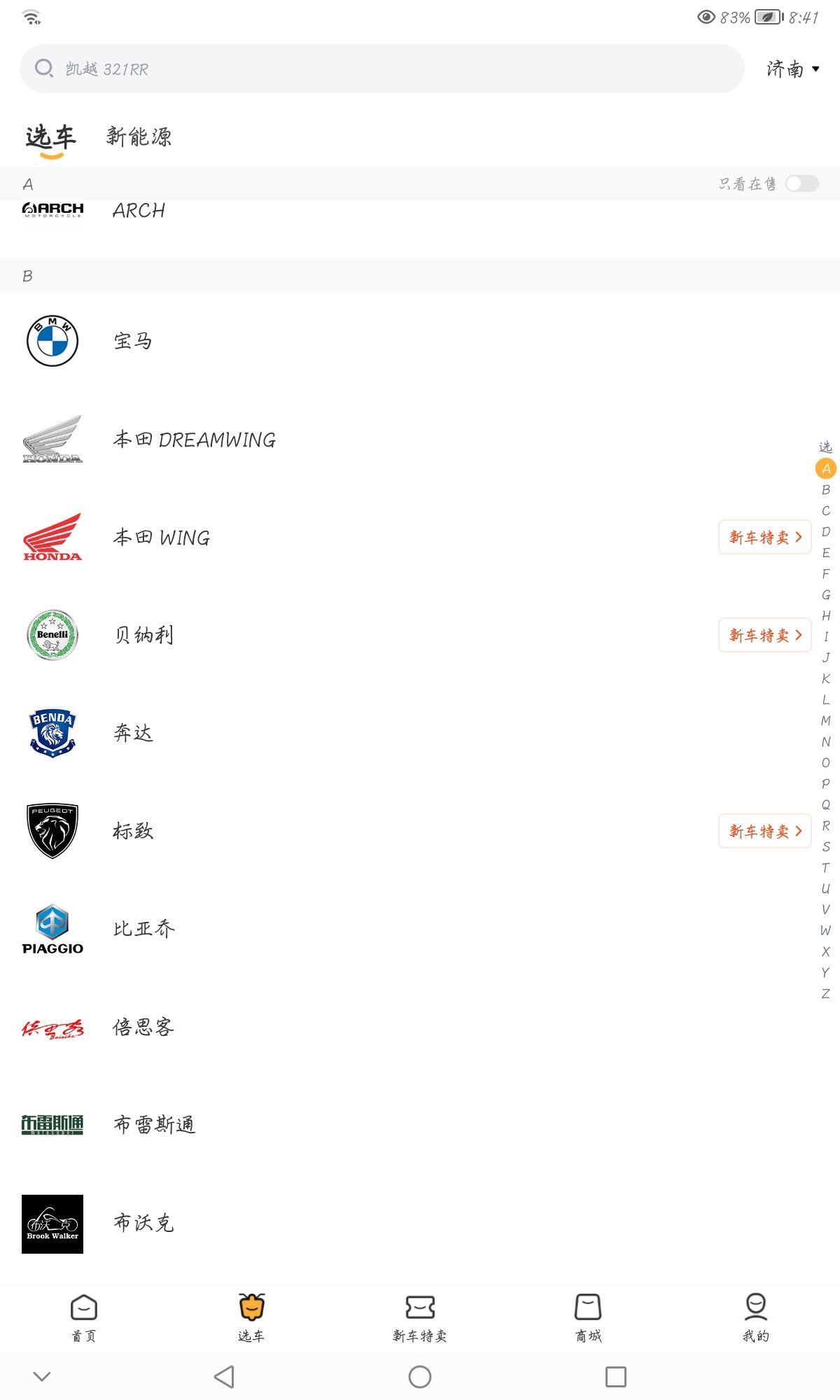The width and height of the screenshot is (840, 1400).
Task: Tap 新车特卖 button beside 标致
Action: (x=764, y=831)
